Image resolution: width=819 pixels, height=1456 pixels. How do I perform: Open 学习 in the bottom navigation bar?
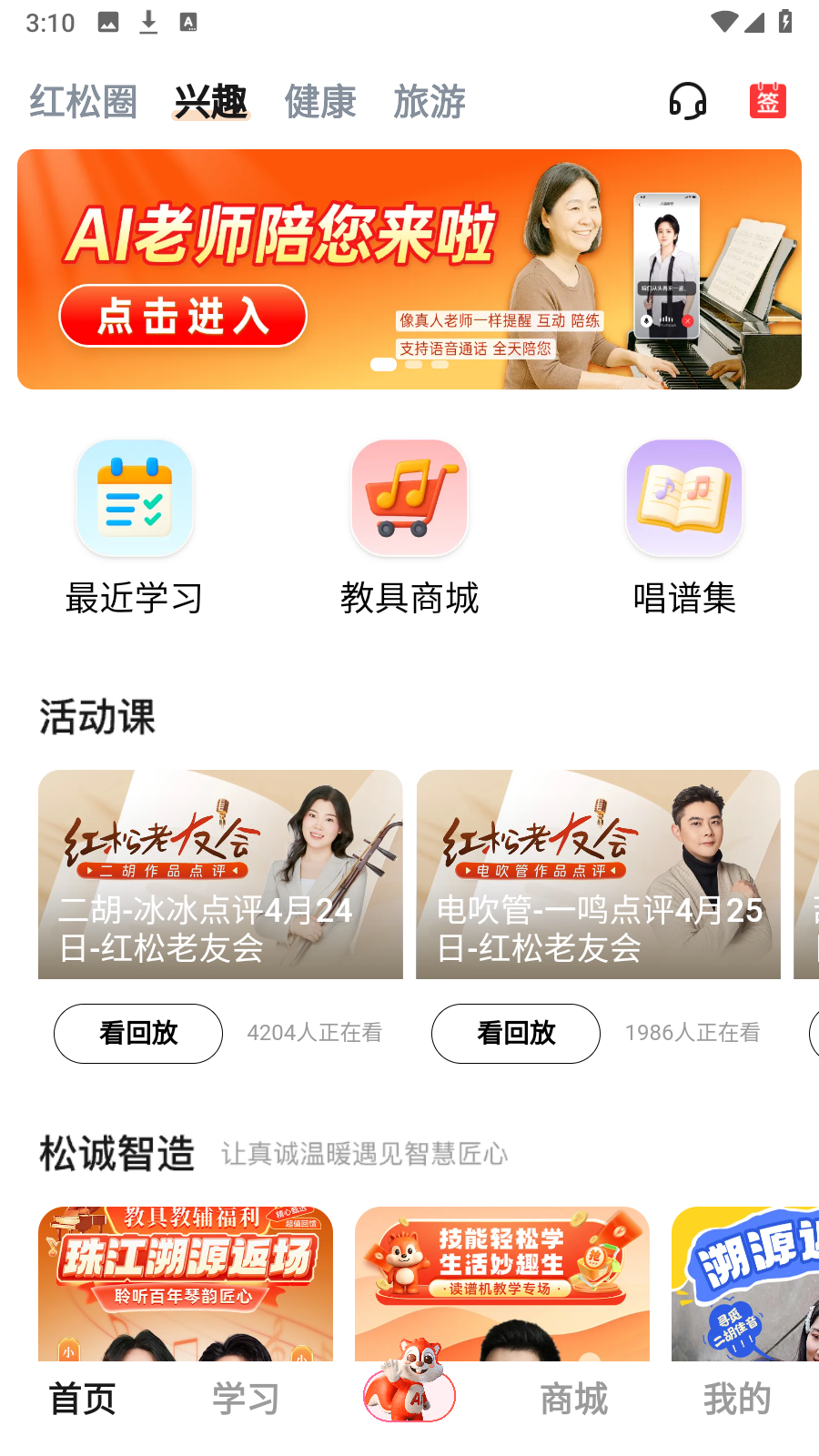click(x=246, y=1400)
